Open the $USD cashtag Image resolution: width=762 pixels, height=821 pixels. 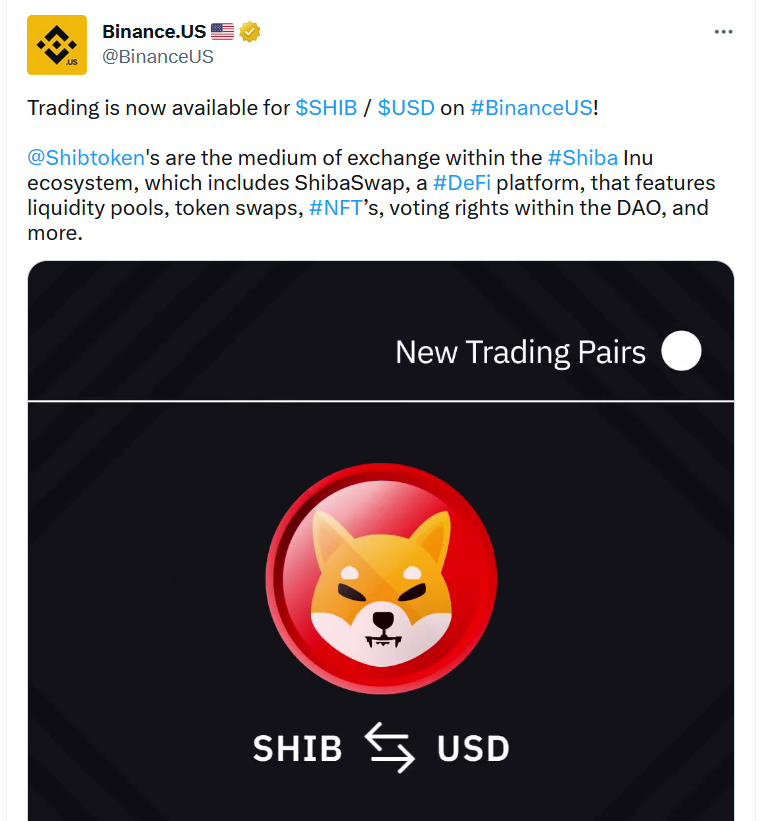point(406,108)
